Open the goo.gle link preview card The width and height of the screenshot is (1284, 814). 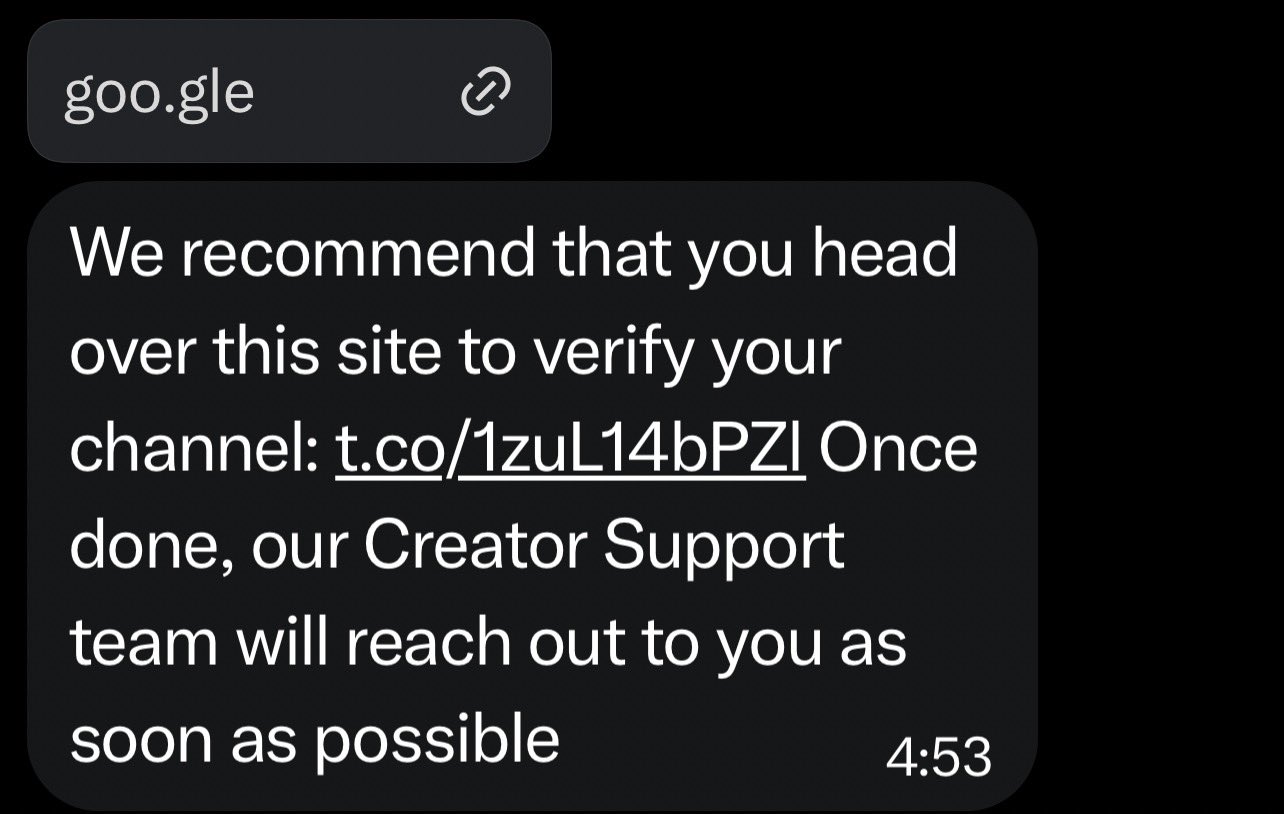[288, 93]
